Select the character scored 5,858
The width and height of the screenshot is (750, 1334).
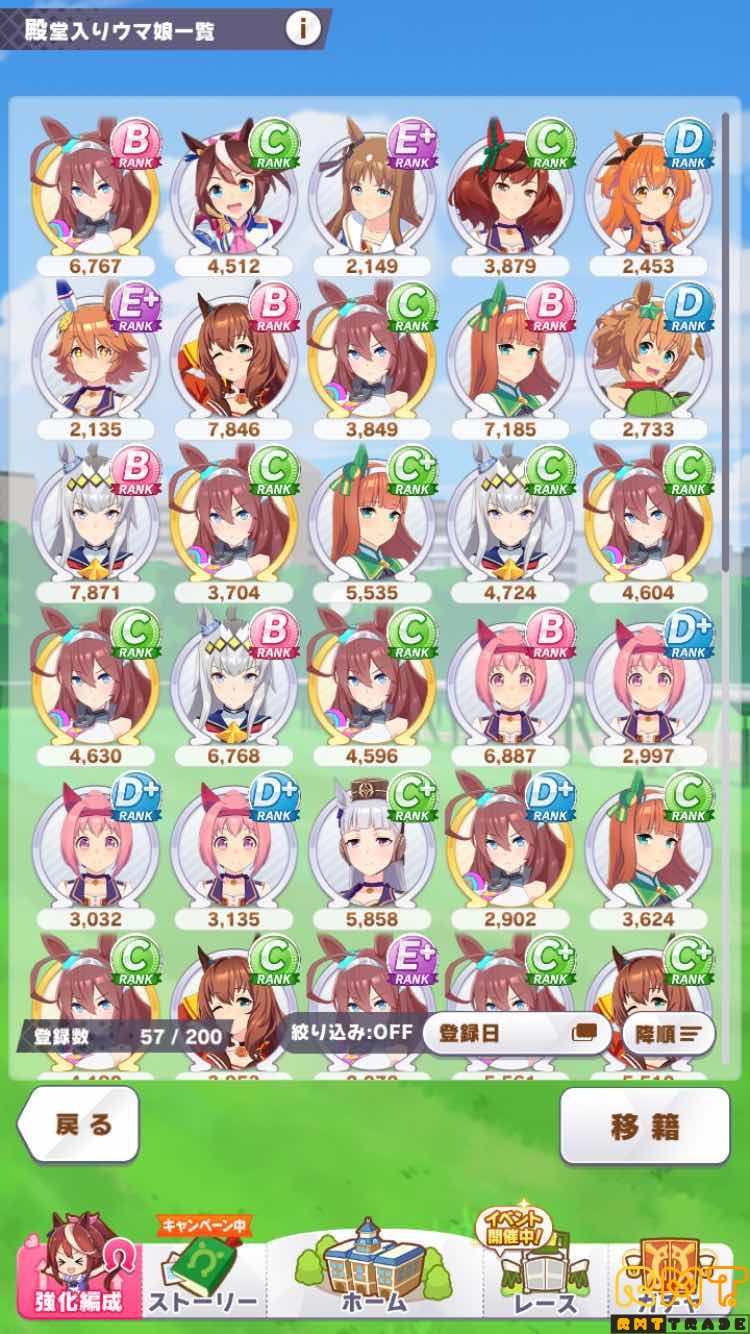pos(373,847)
